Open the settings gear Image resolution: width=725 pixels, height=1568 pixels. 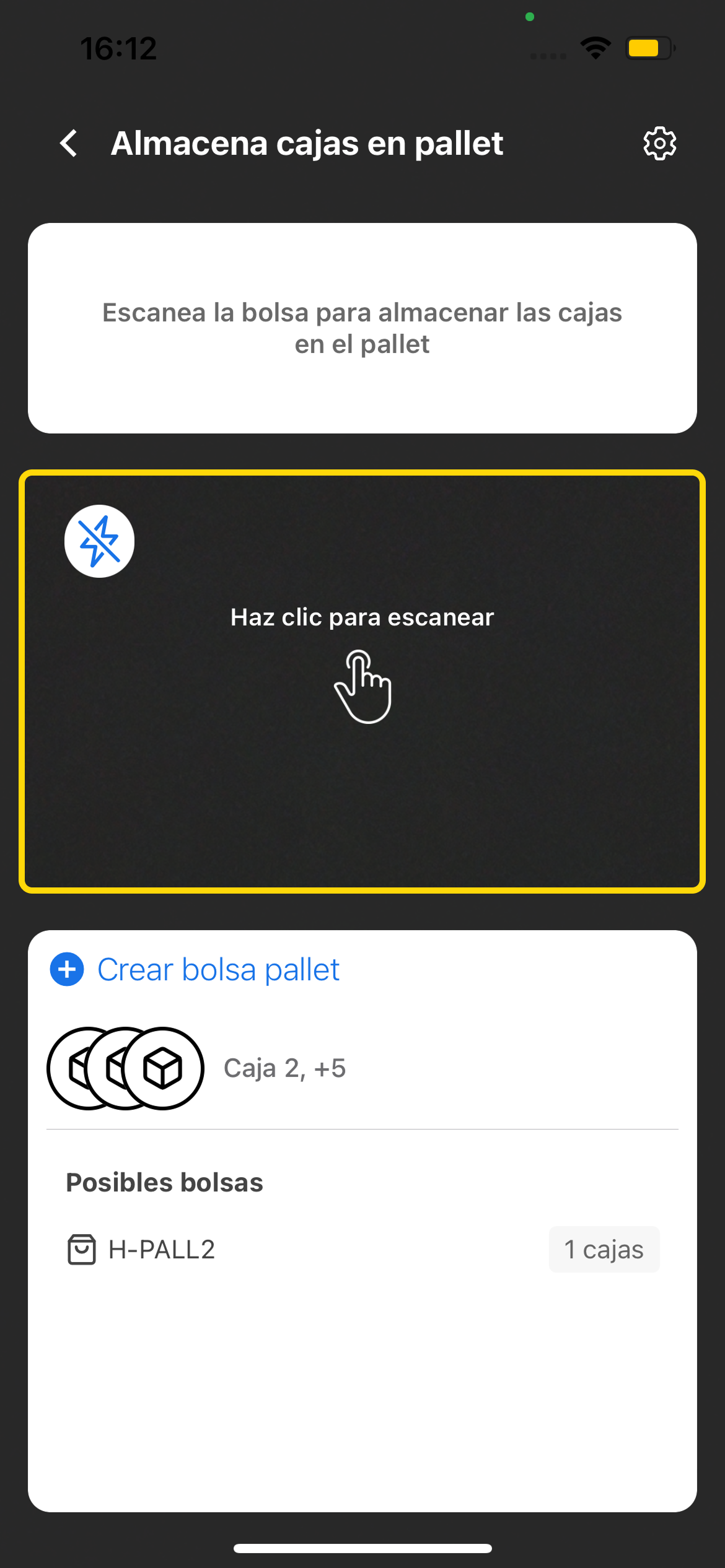[x=659, y=144]
